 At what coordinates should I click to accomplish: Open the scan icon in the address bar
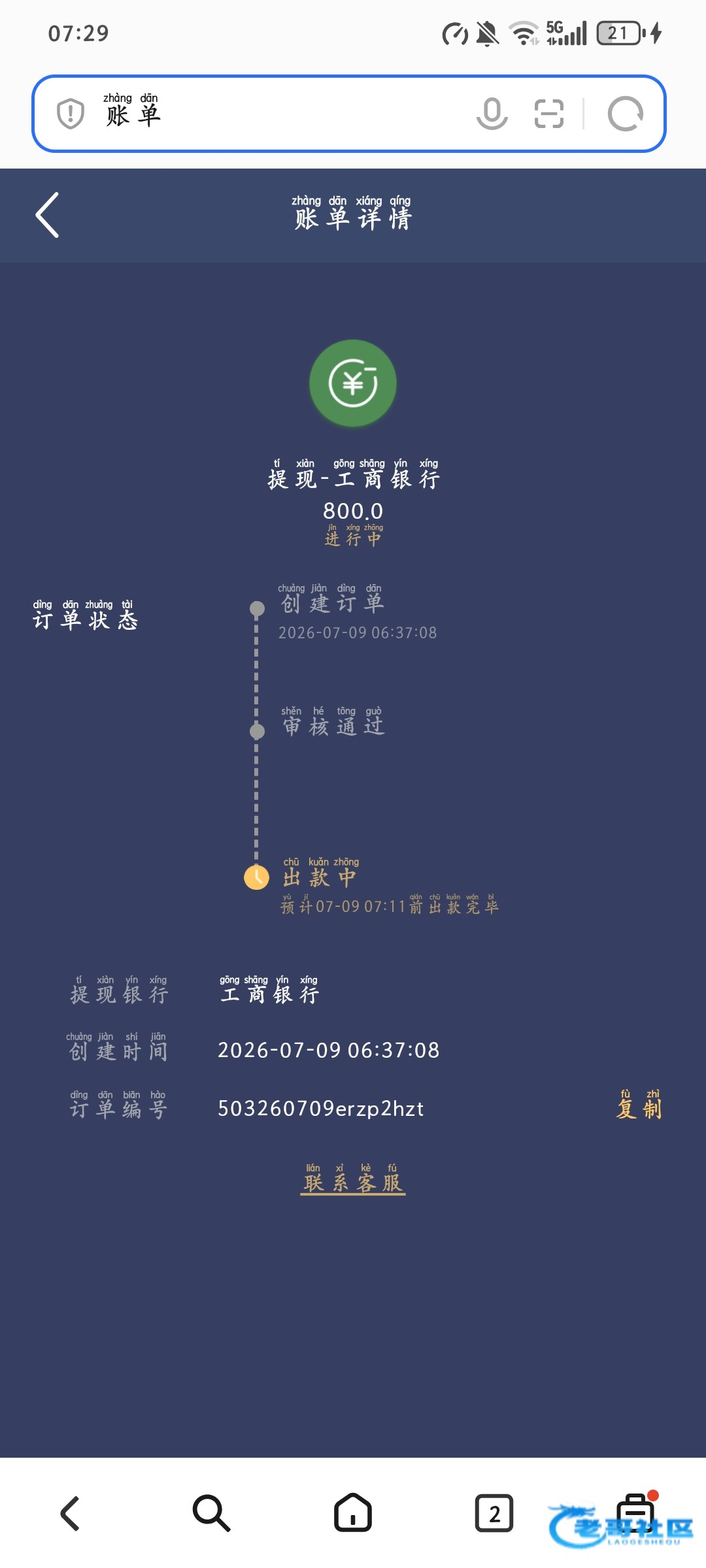point(549,114)
